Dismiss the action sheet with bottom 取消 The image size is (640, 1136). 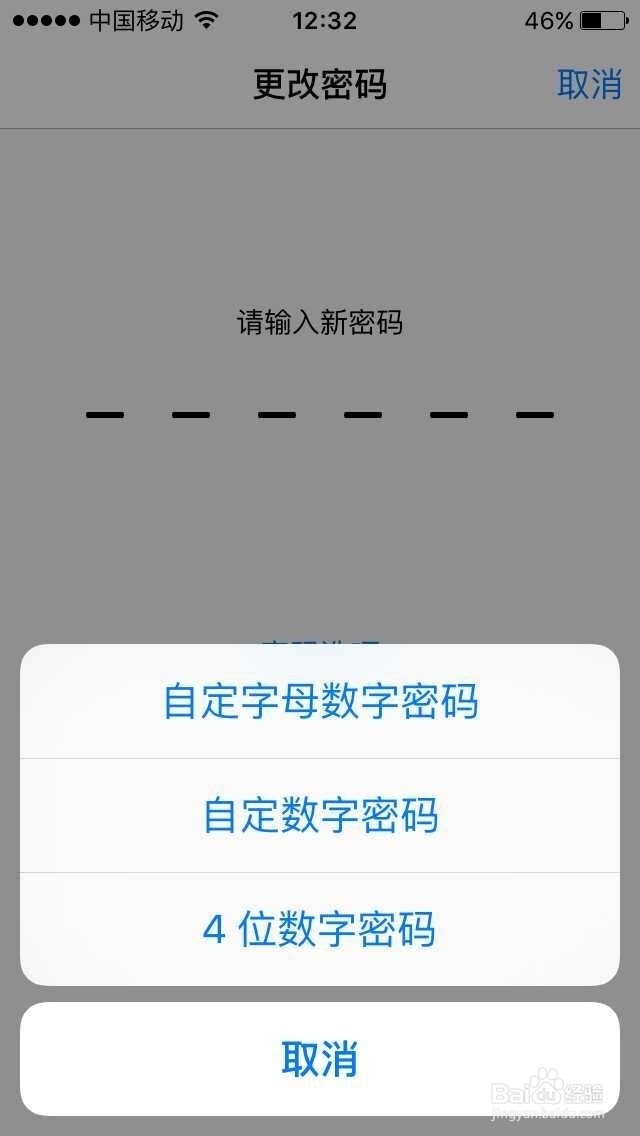(320, 1058)
